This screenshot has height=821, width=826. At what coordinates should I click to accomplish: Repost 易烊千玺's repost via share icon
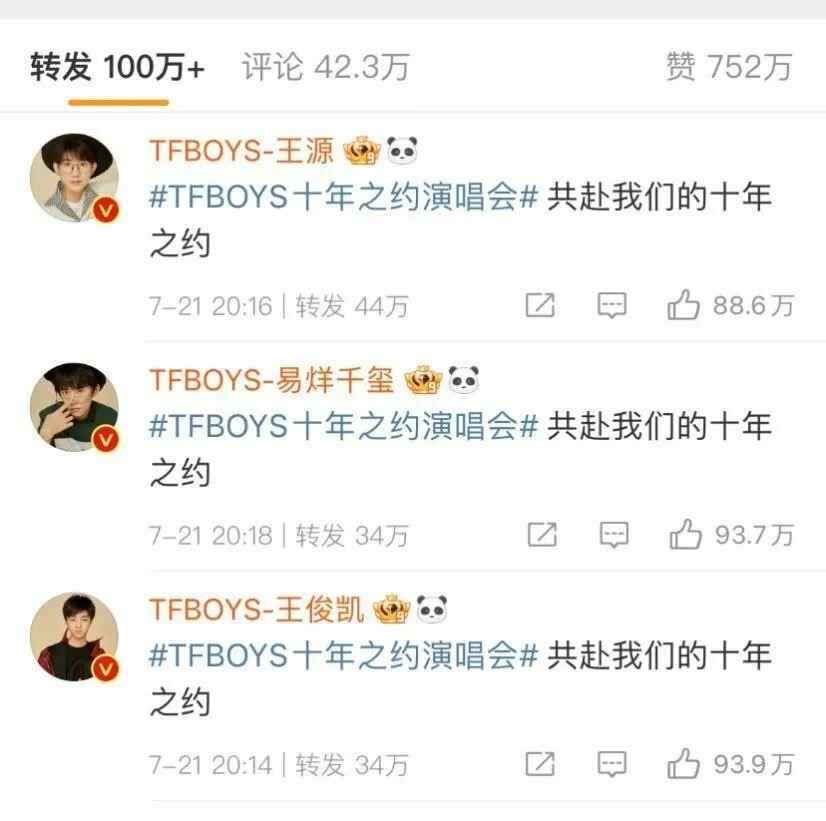click(x=540, y=535)
